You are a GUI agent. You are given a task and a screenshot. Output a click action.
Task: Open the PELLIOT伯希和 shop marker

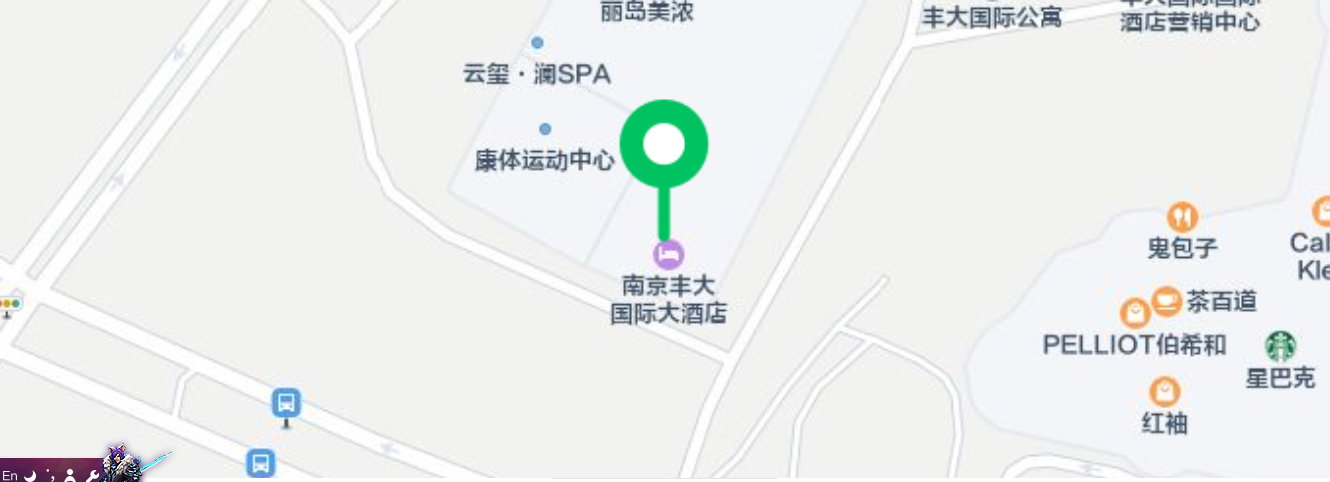point(1135,314)
